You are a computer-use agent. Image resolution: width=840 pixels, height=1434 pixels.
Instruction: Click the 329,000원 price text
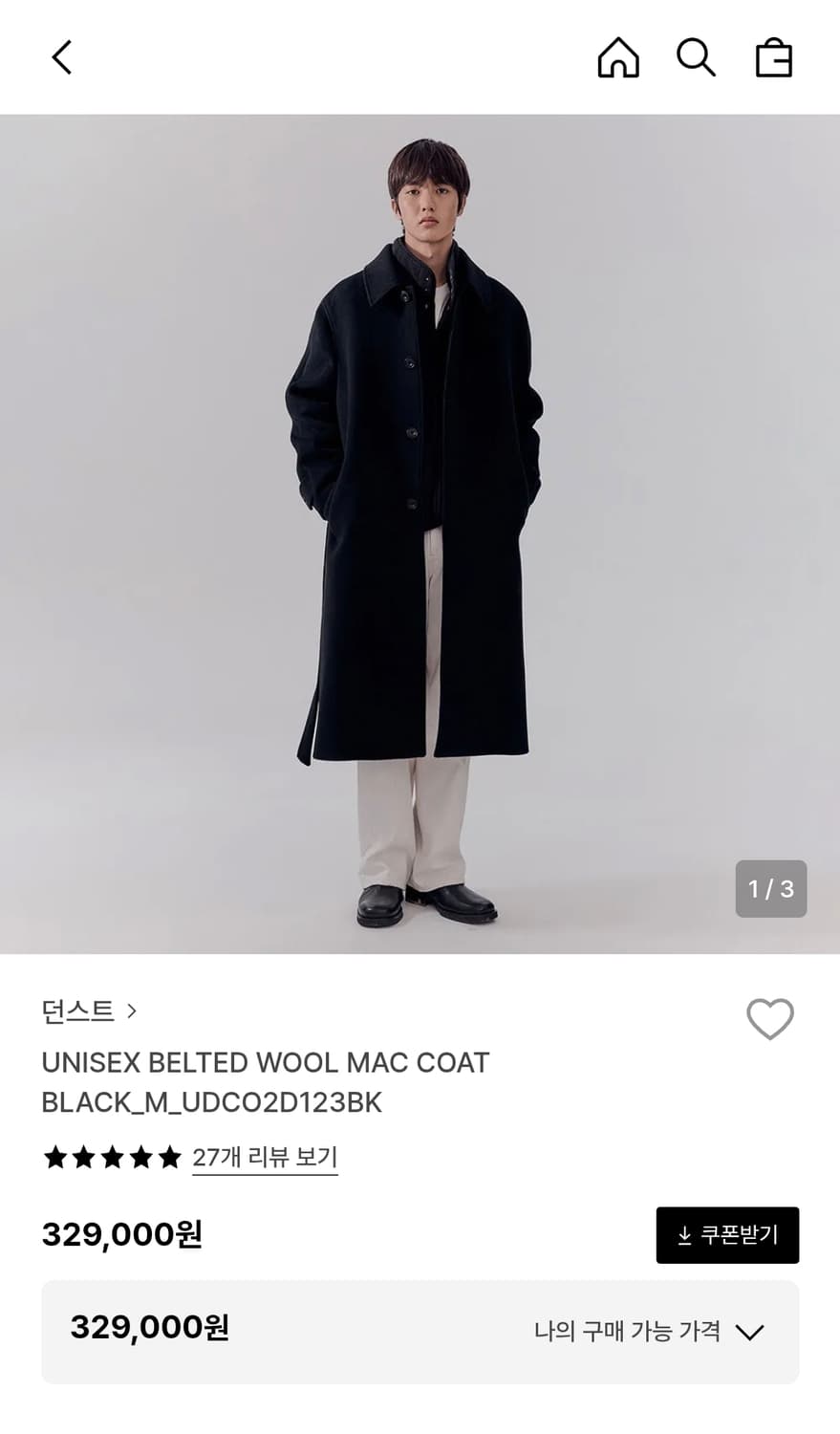(120, 1234)
